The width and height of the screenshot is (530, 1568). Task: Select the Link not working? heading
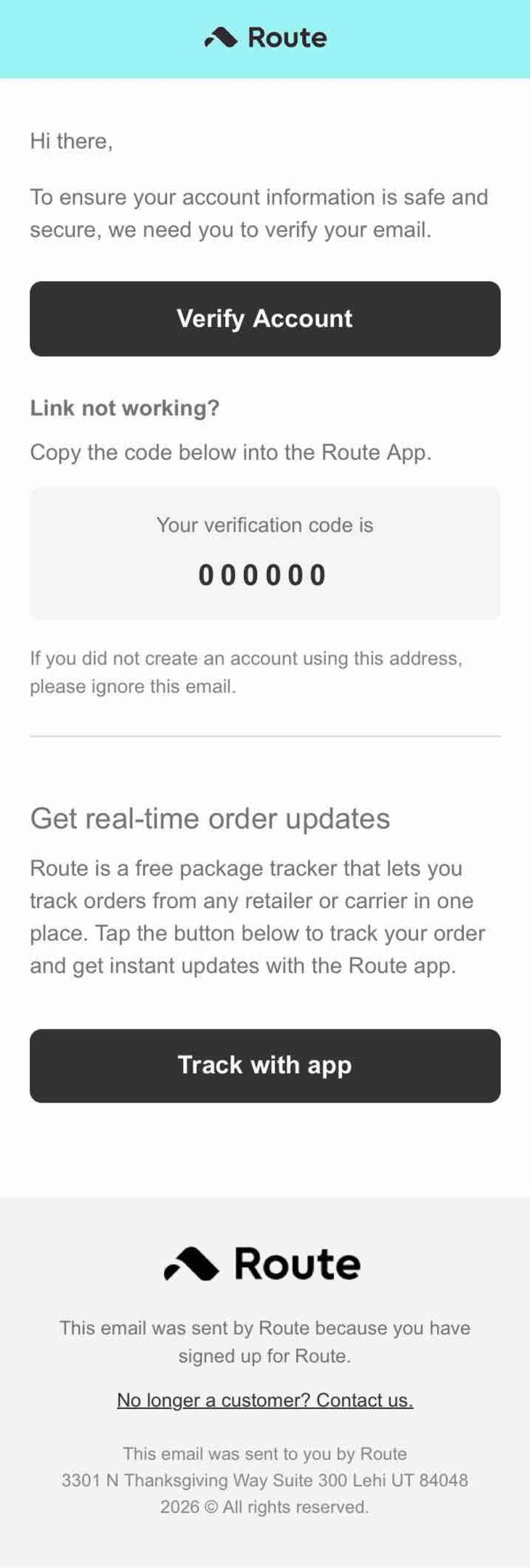pyautogui.click(x=126, y=408)
